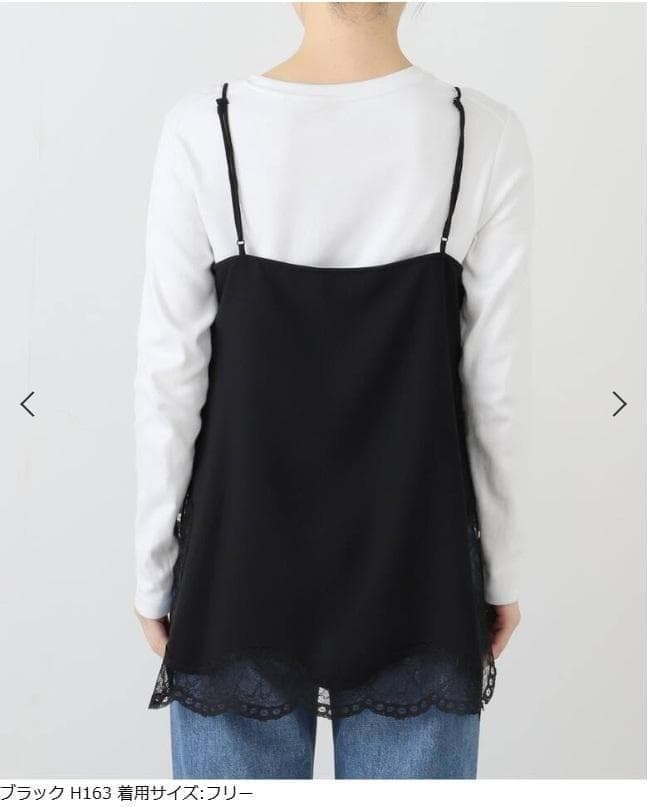Go to the next product photo
Image resolution: width=650 pixels, height=807 pixels.
click(619, 404)
